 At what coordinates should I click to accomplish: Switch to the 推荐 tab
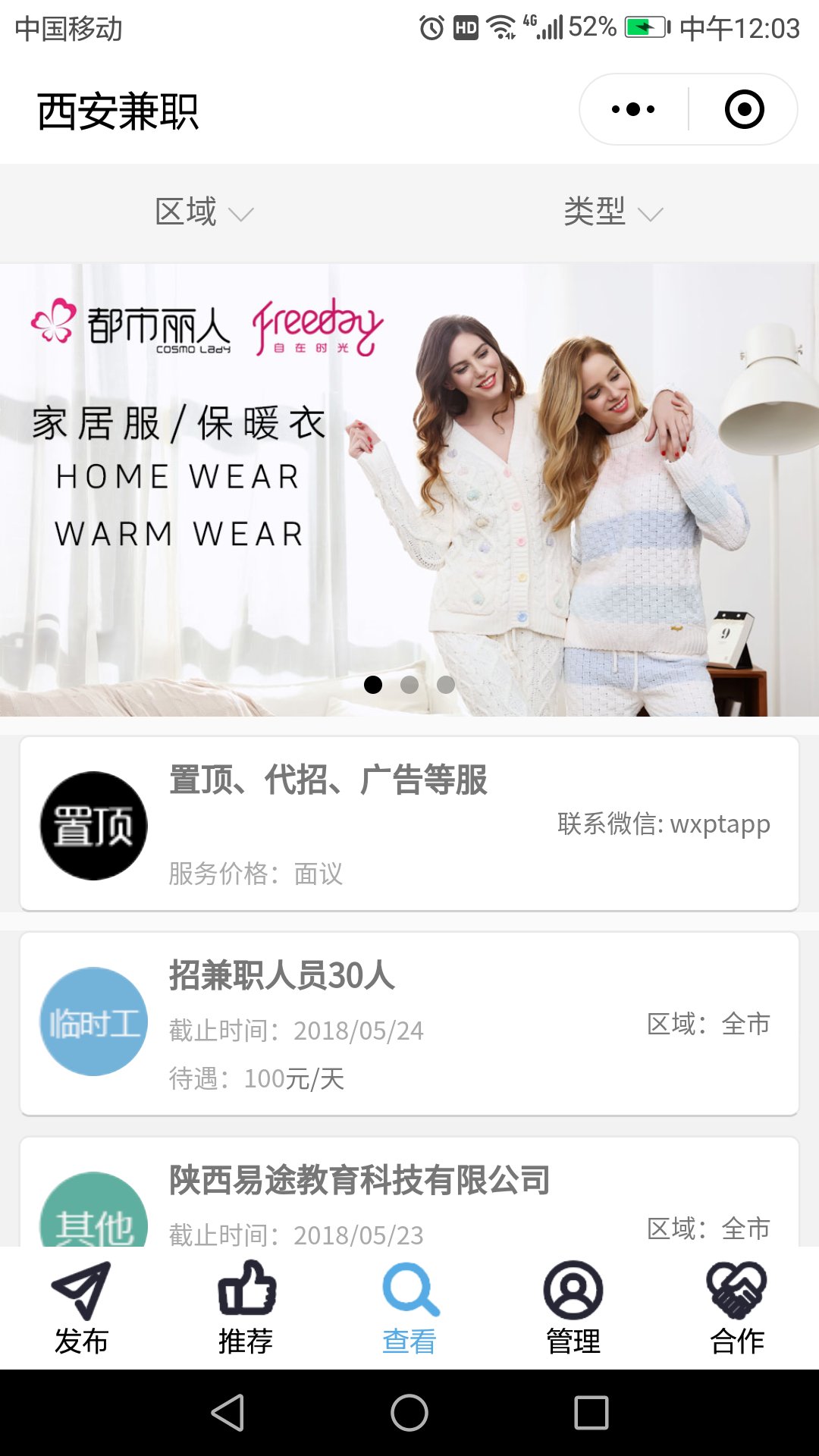[x=246, y=1308]
